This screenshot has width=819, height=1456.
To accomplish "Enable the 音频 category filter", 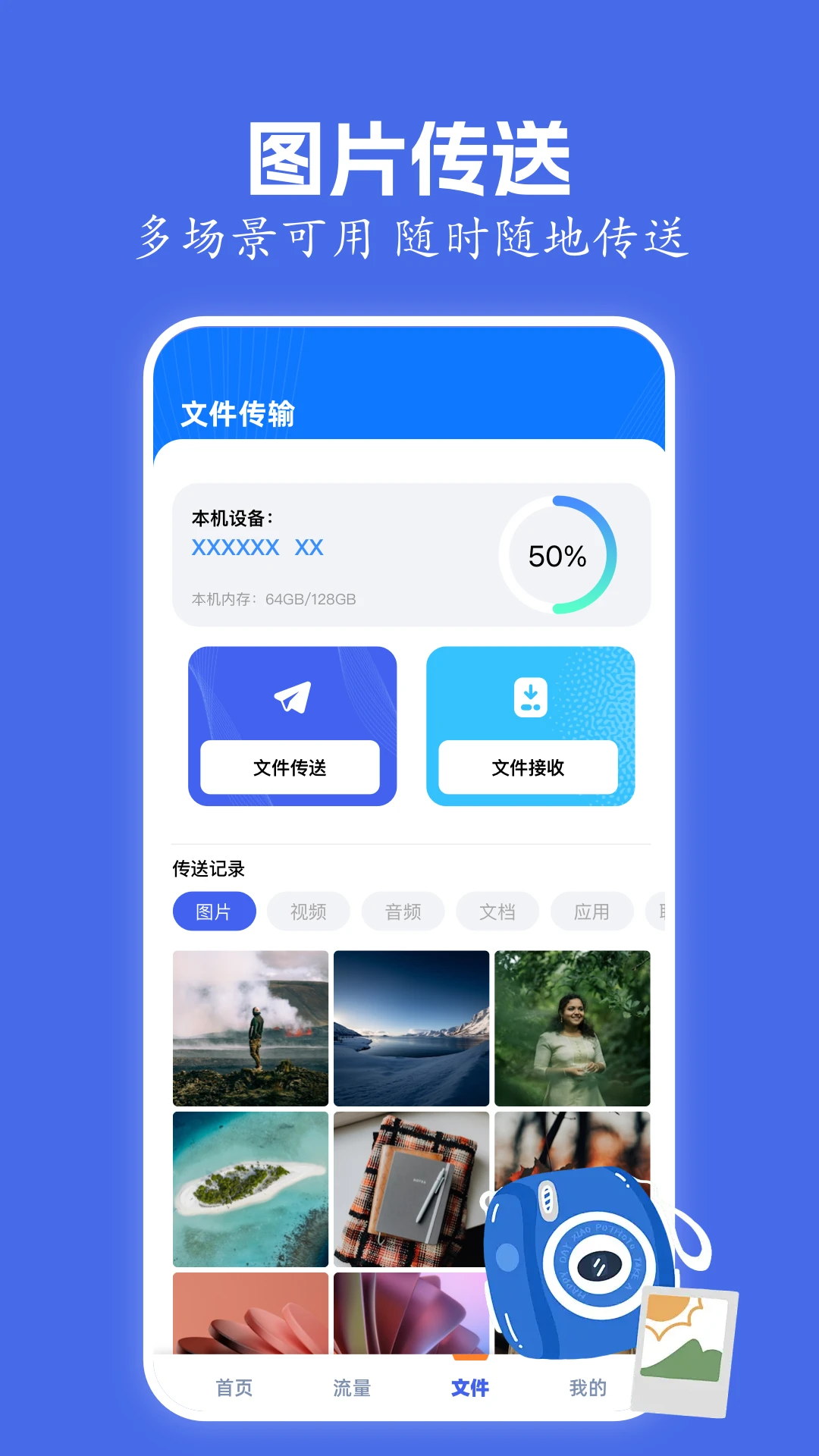I will 403,911.
